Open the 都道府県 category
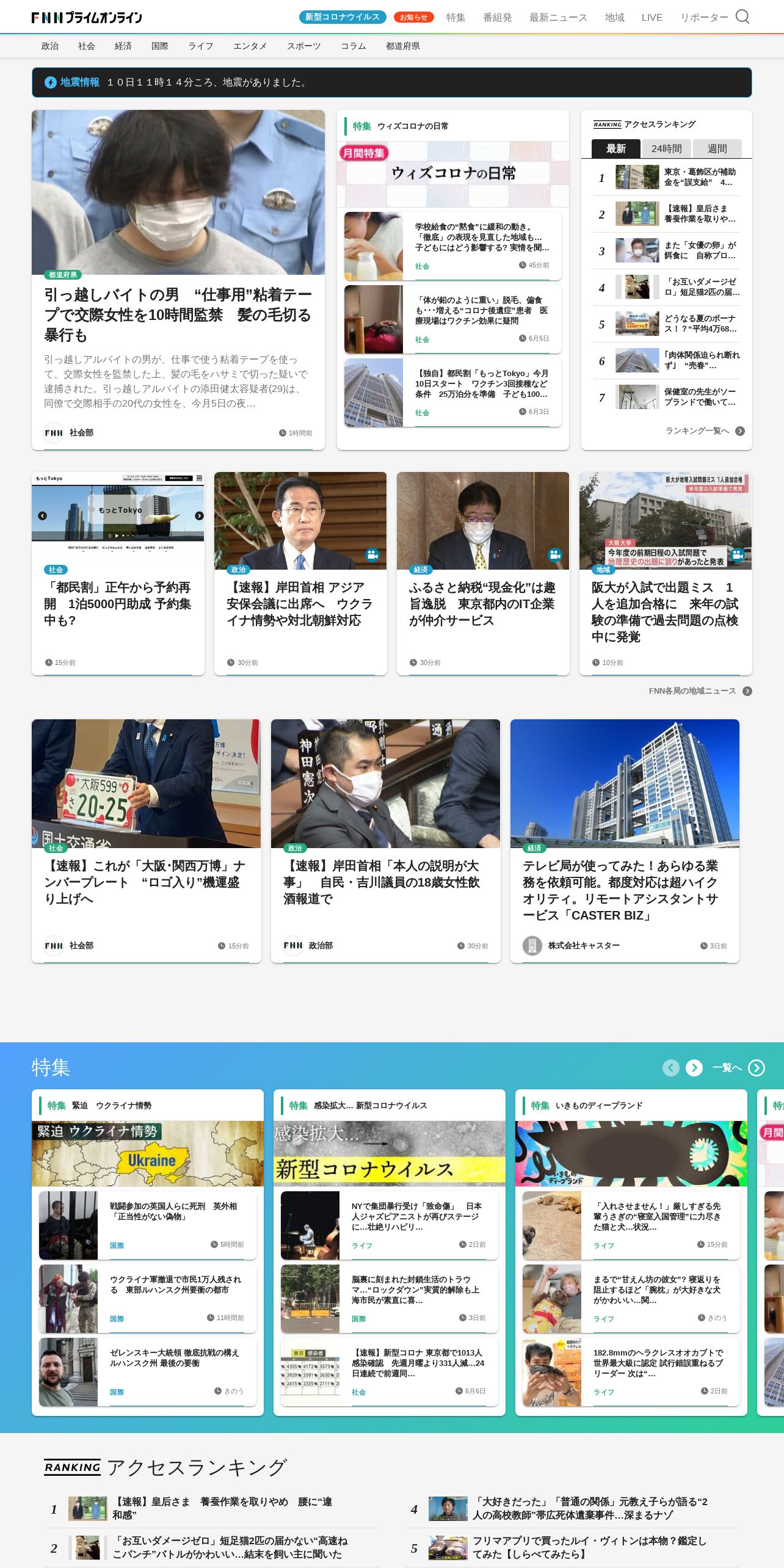The image size is (784, 1568). coord(402,46)
